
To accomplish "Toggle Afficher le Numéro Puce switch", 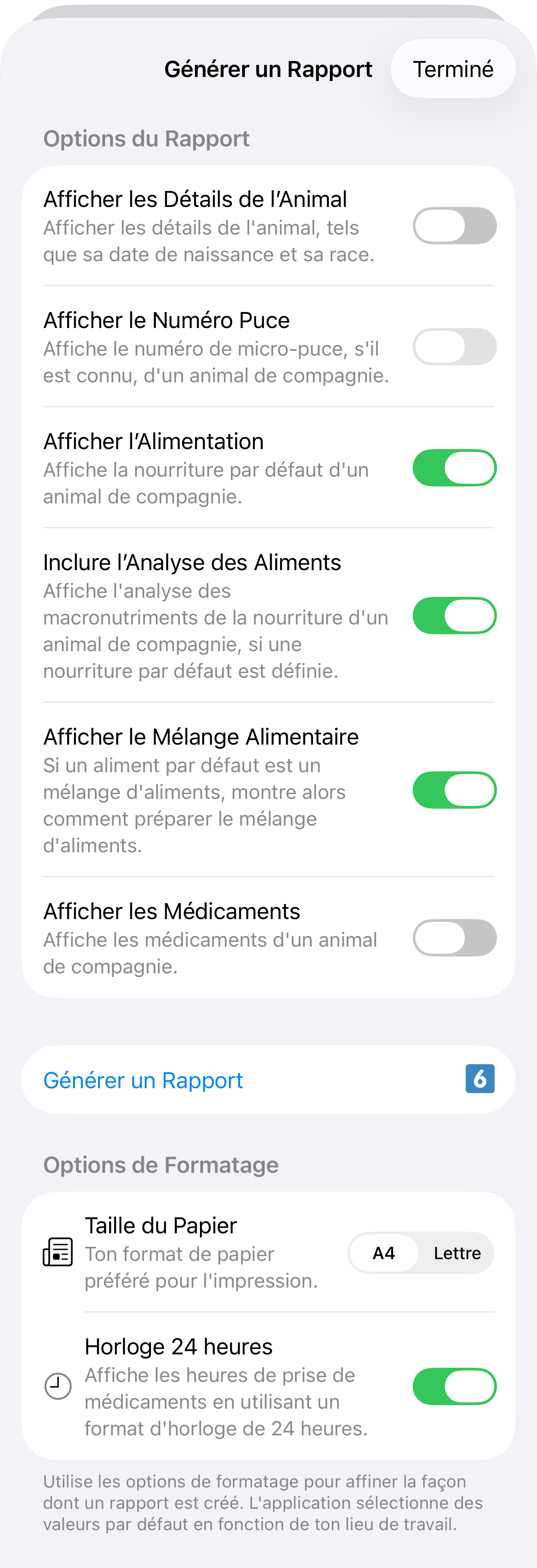I will click(x=454, y=347).
